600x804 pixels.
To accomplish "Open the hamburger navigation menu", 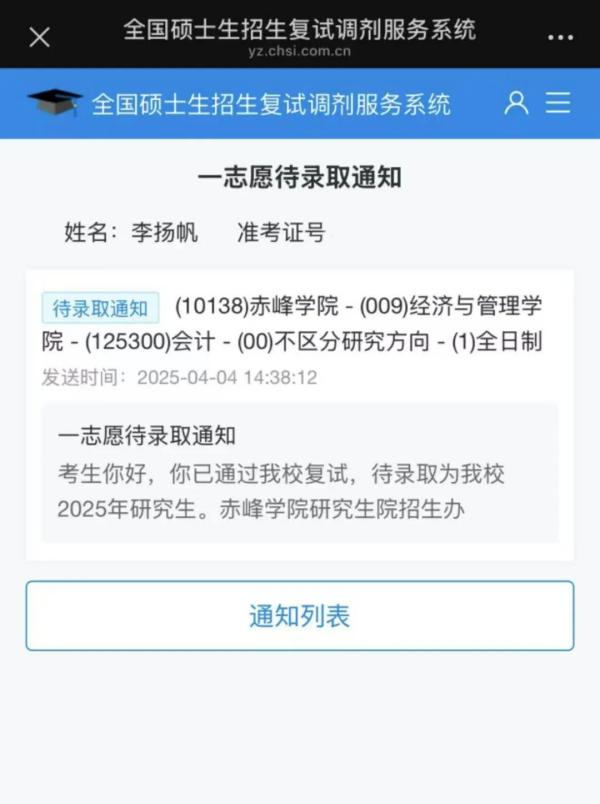I will click(558, 102).
